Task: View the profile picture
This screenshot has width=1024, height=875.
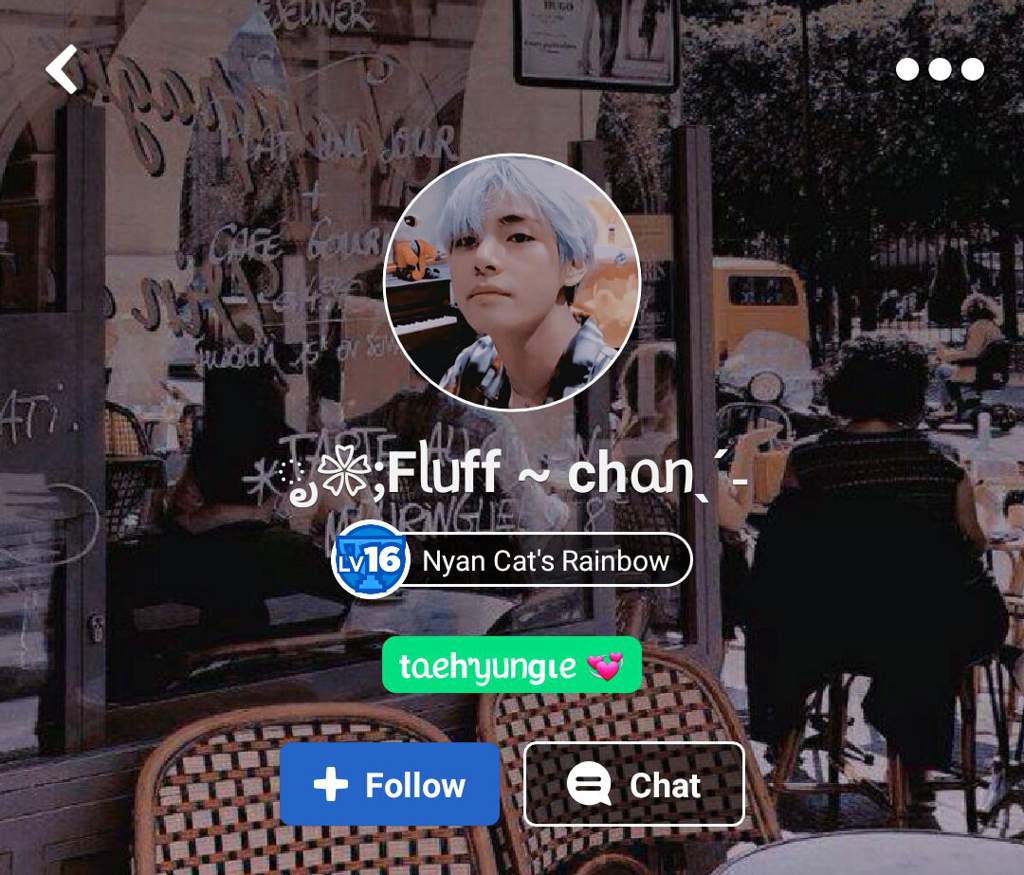Action: tap(512, 282)
